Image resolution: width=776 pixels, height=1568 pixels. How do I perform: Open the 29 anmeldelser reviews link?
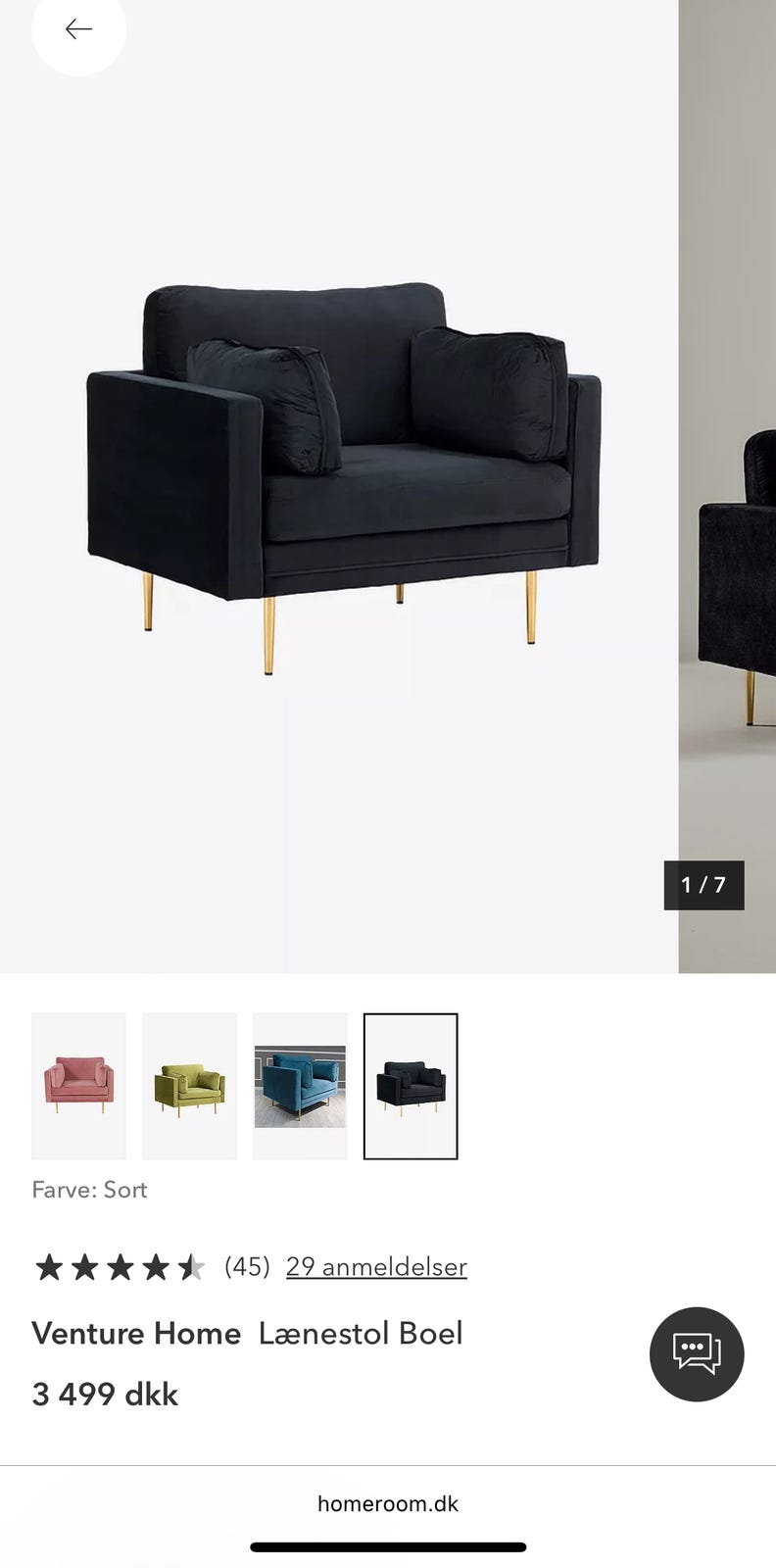pos(375,1266)
